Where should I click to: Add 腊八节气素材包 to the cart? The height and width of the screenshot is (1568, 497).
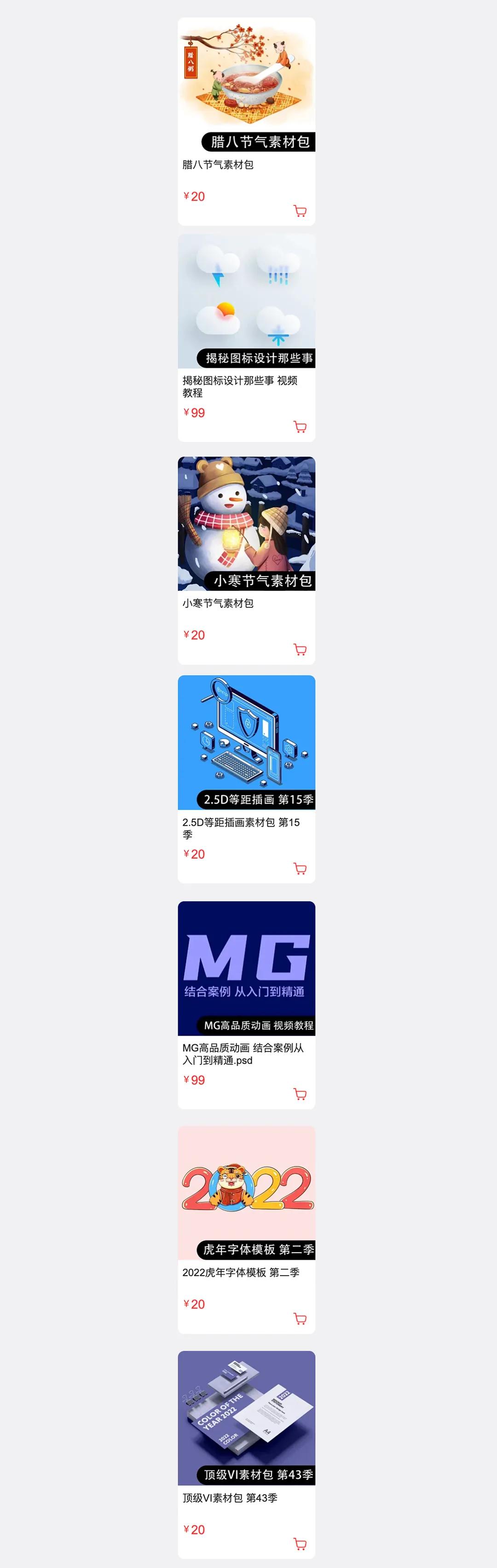pyautogui.click(x=300, y=211)
